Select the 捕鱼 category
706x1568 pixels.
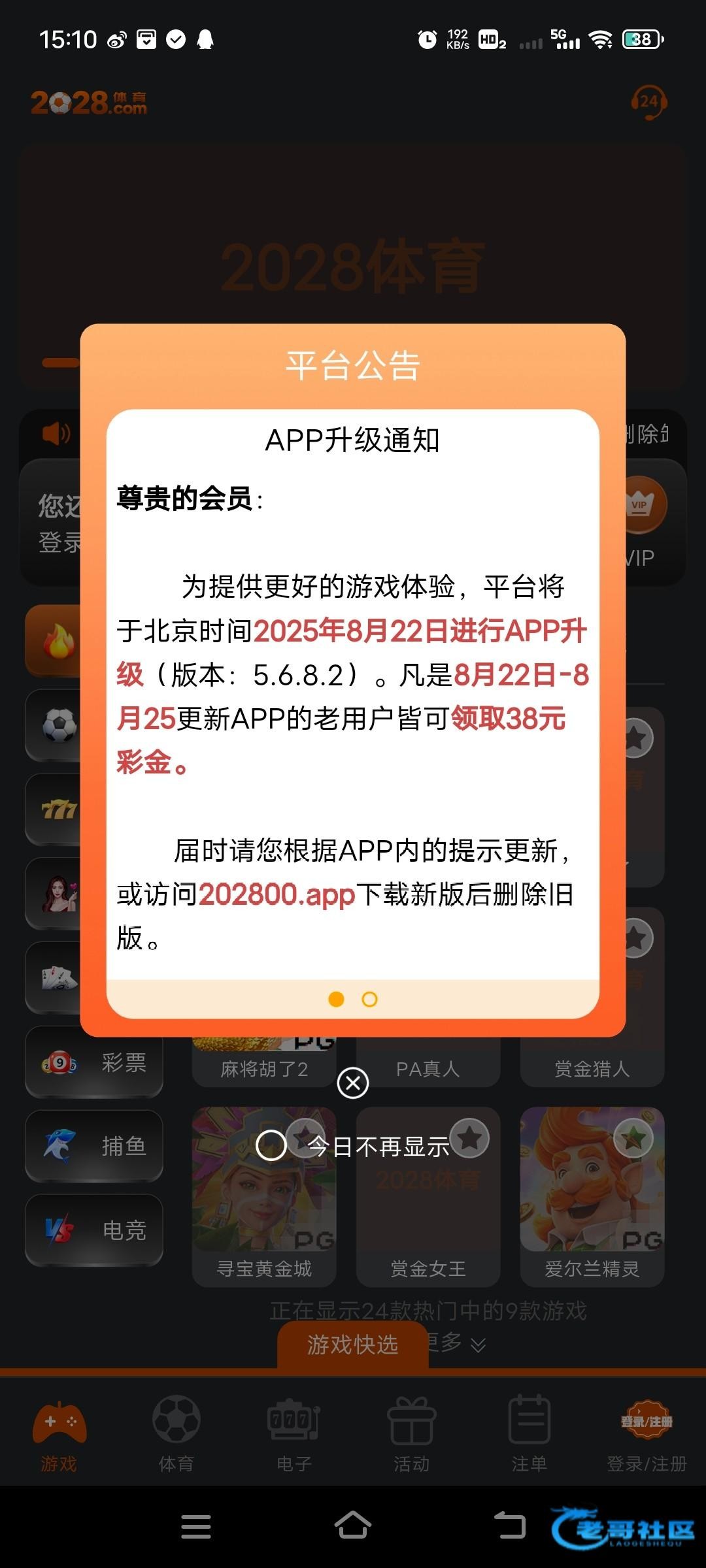(94, 1147)
